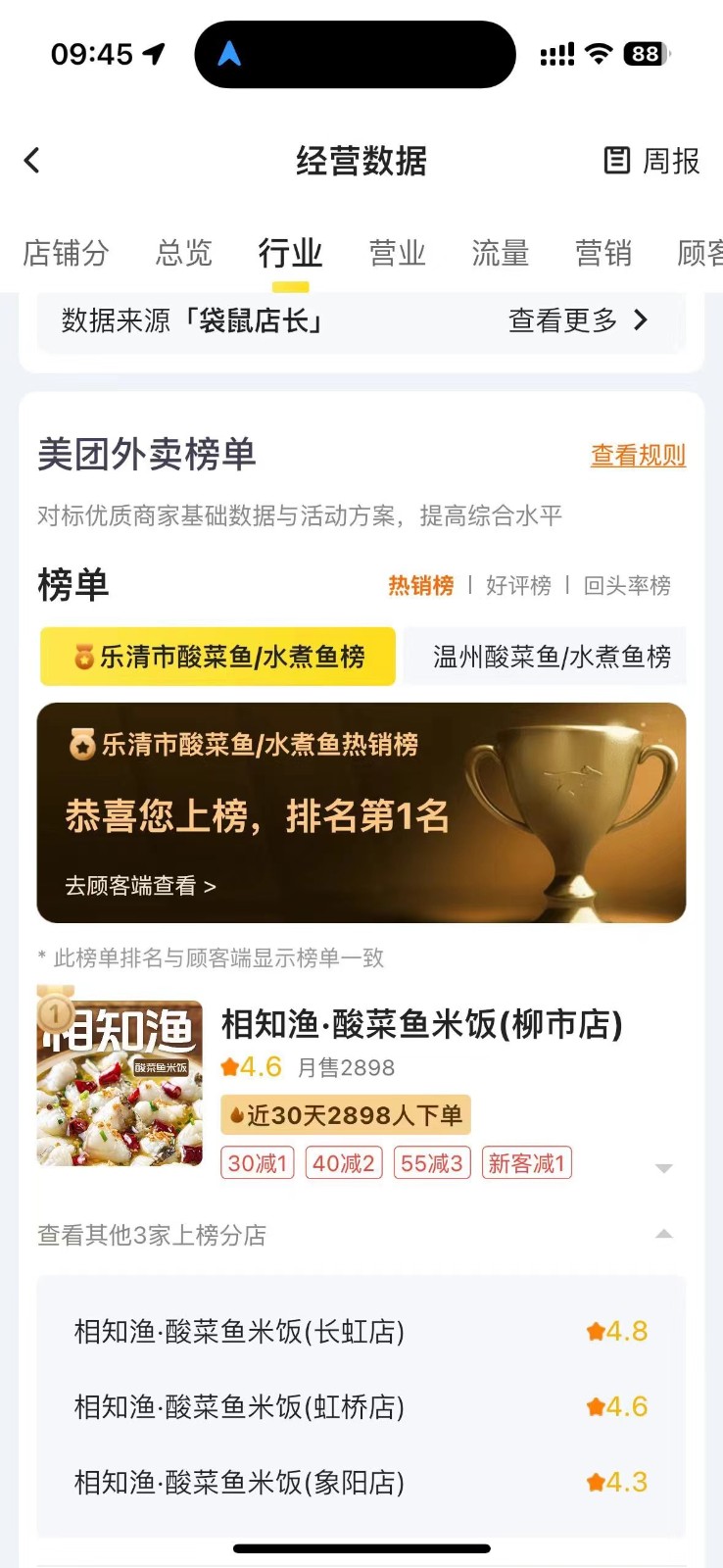Switch to the 店铺分 tab
Screen dimensions: 723x1568
click(66, 253)
